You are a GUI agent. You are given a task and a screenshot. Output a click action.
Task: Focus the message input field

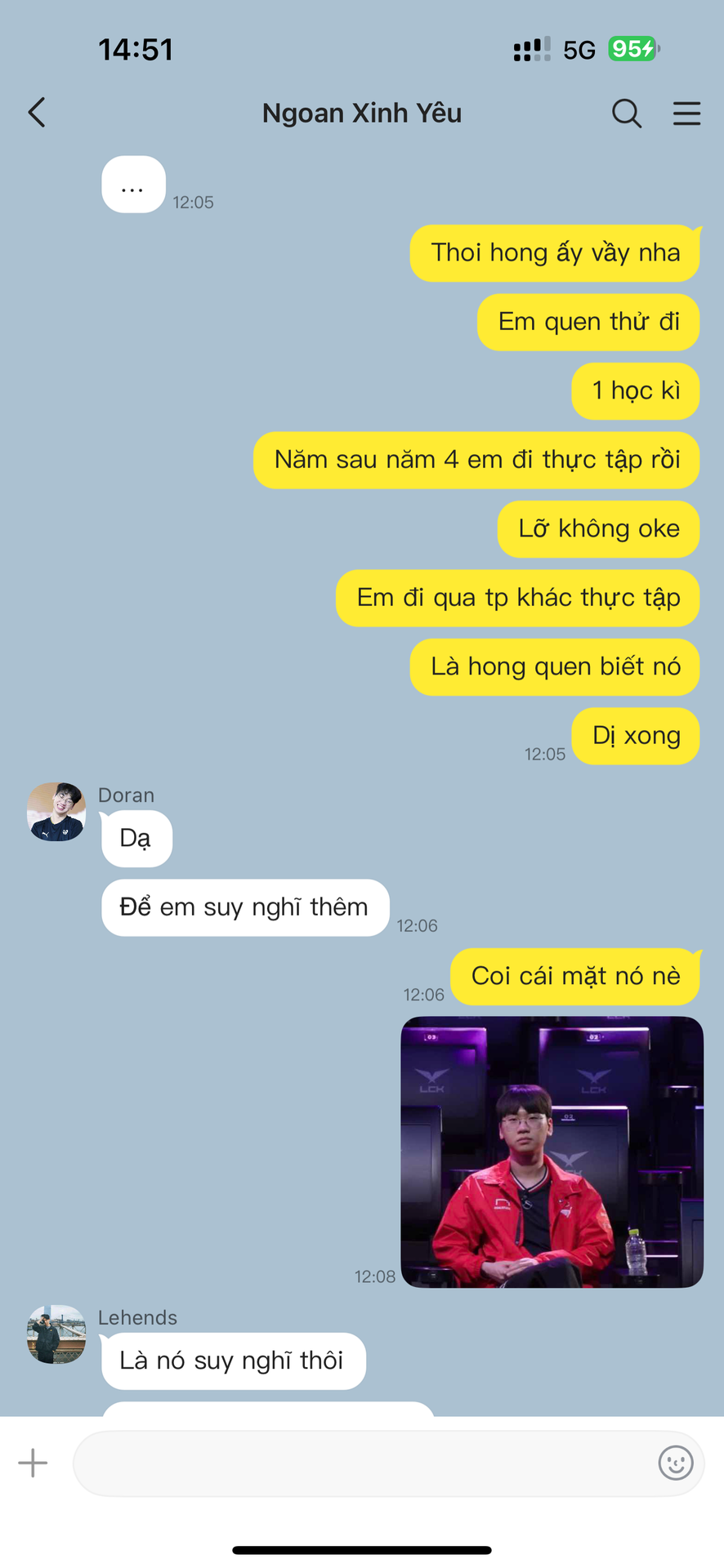pos(360,1463)
